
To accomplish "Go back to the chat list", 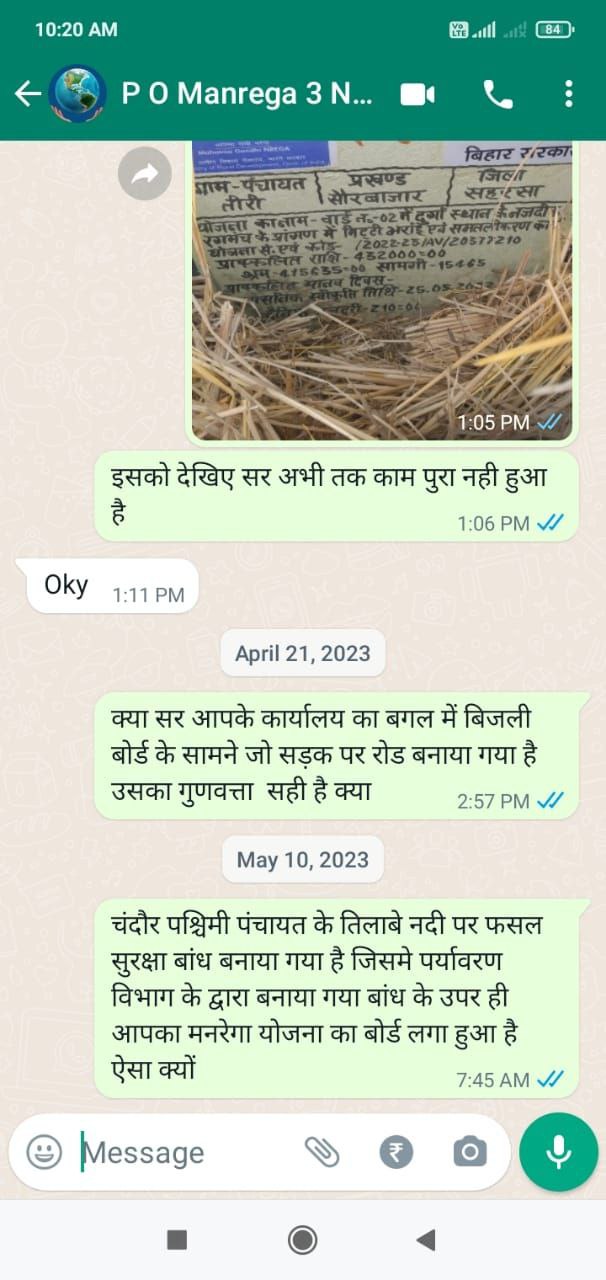I will pyautogui.click(x=27, y=94).
